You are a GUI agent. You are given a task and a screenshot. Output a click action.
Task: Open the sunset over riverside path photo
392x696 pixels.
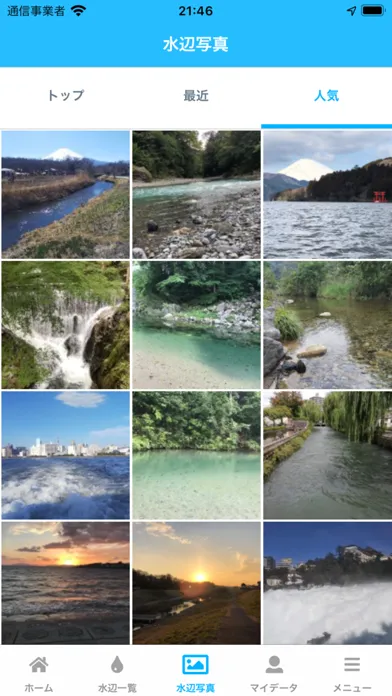click(x=196, y=583)
